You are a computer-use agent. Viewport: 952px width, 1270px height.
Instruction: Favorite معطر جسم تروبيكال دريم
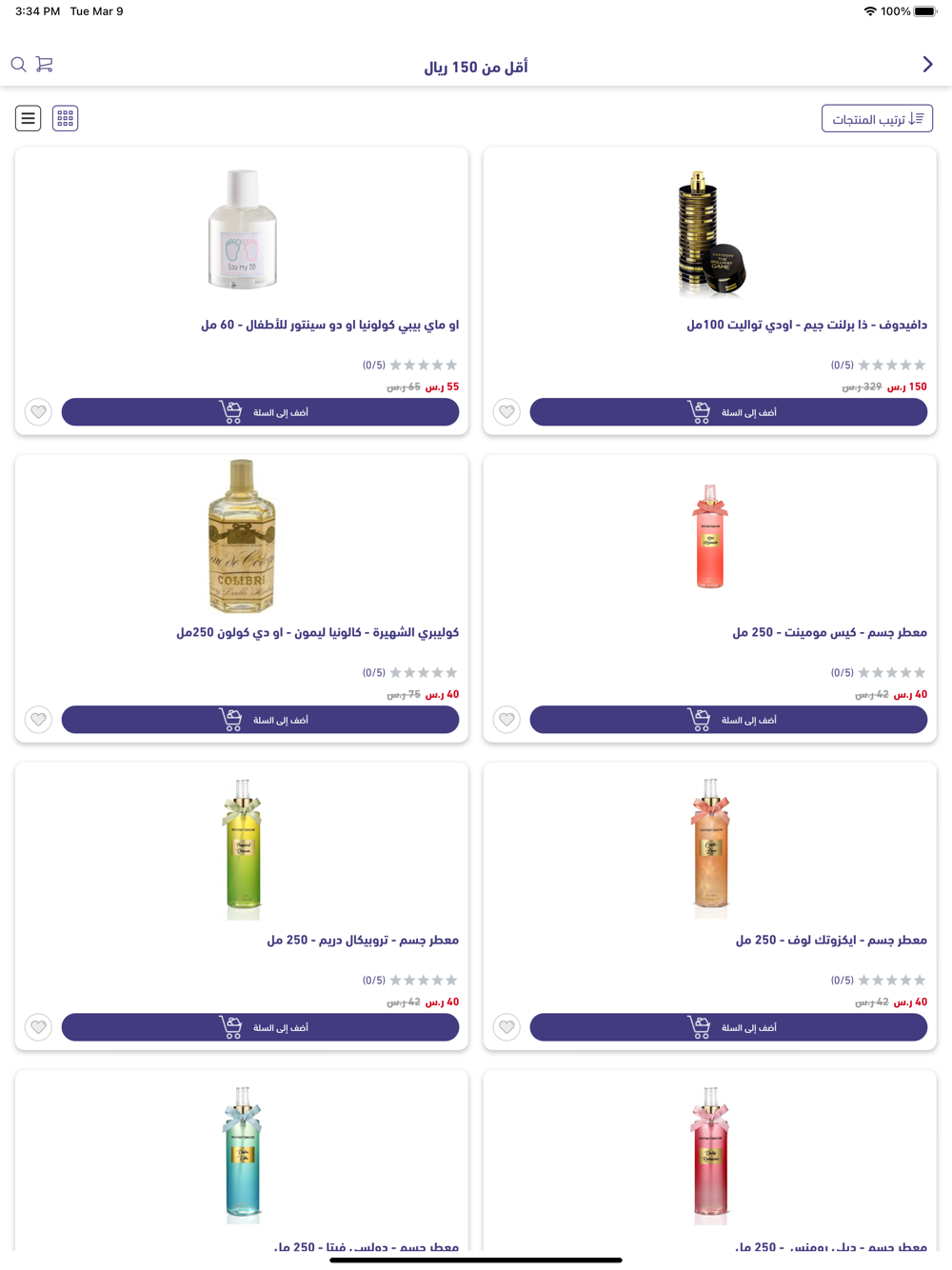pos(38,1027)
